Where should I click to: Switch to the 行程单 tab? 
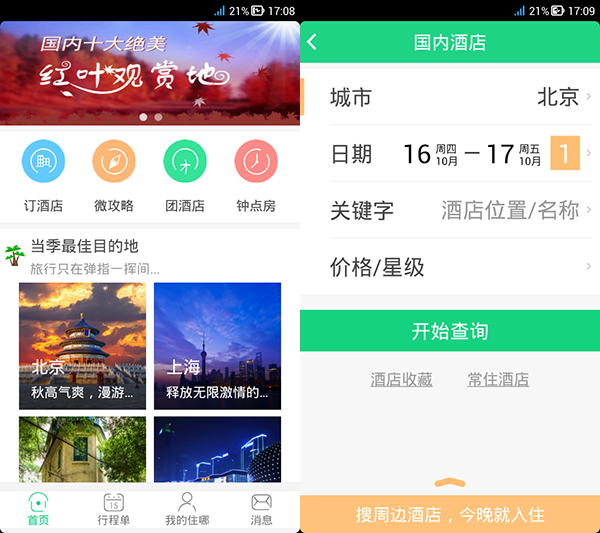(x=113, y=509)
